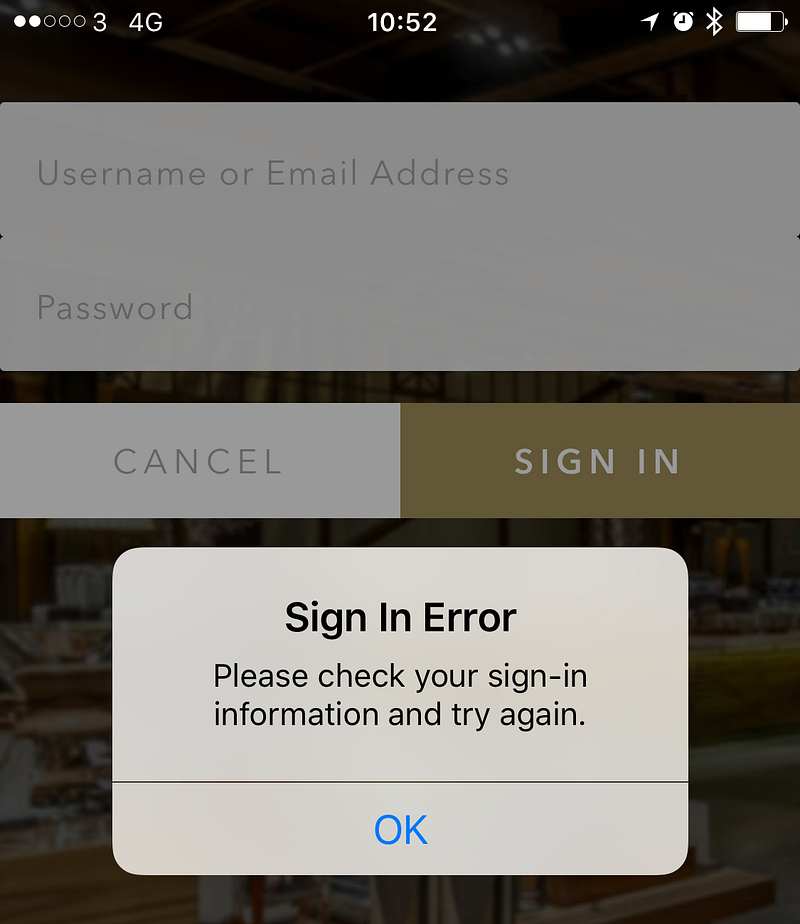800x924 pixels.
Task: Dismiss the Sign In Error with OK
Action: point(400,829)
